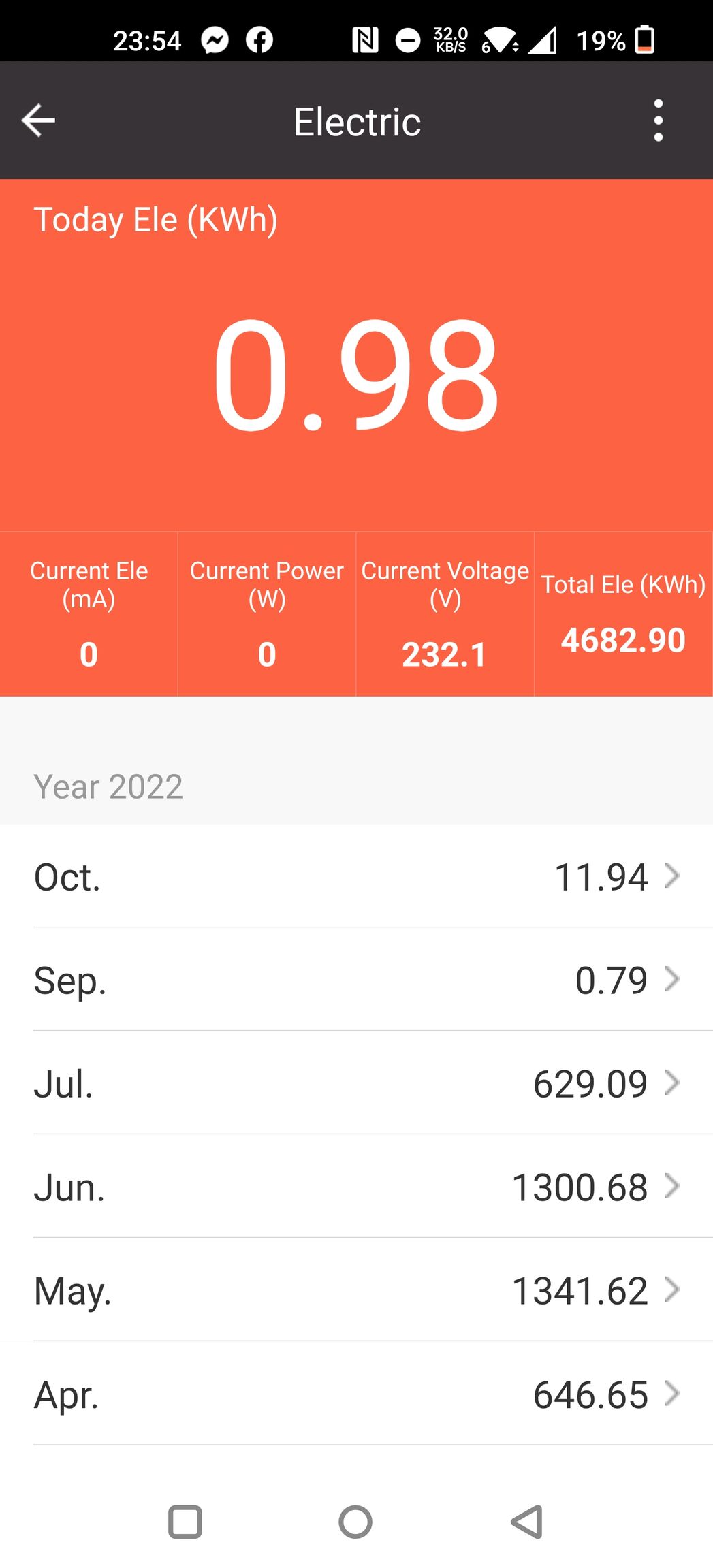View April usage of 646.65
Image resolution: width=713 pixels, height=1568 pixels.
(356, 1393)
